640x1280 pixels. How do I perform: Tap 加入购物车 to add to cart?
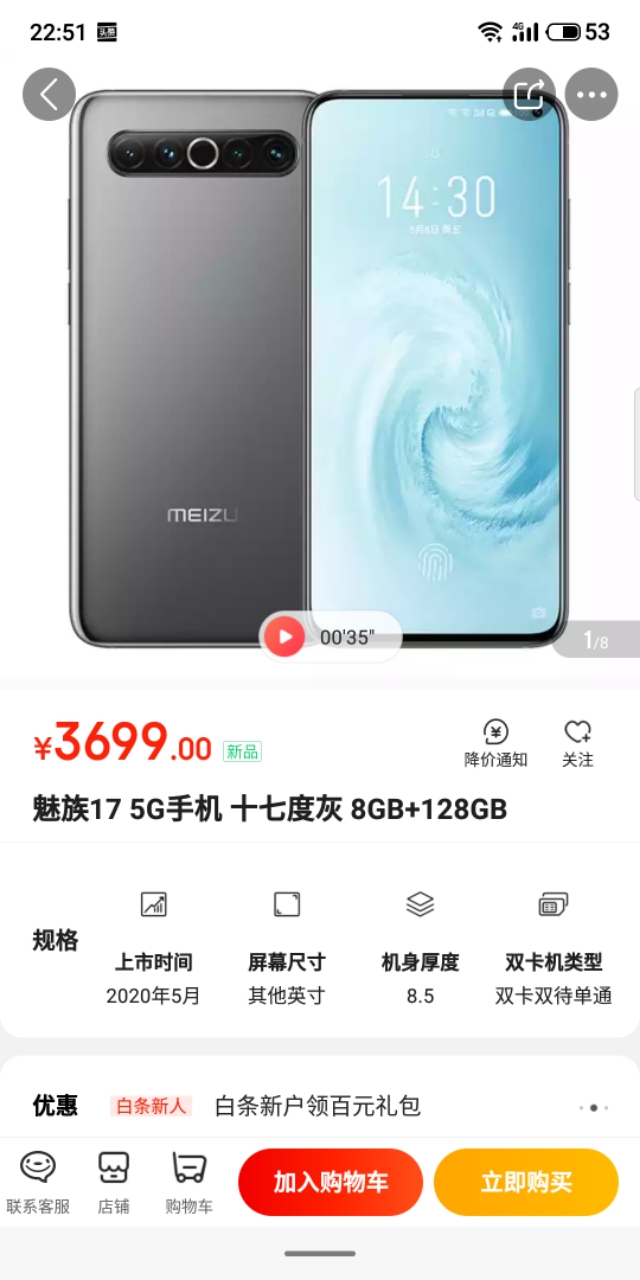330,1182
